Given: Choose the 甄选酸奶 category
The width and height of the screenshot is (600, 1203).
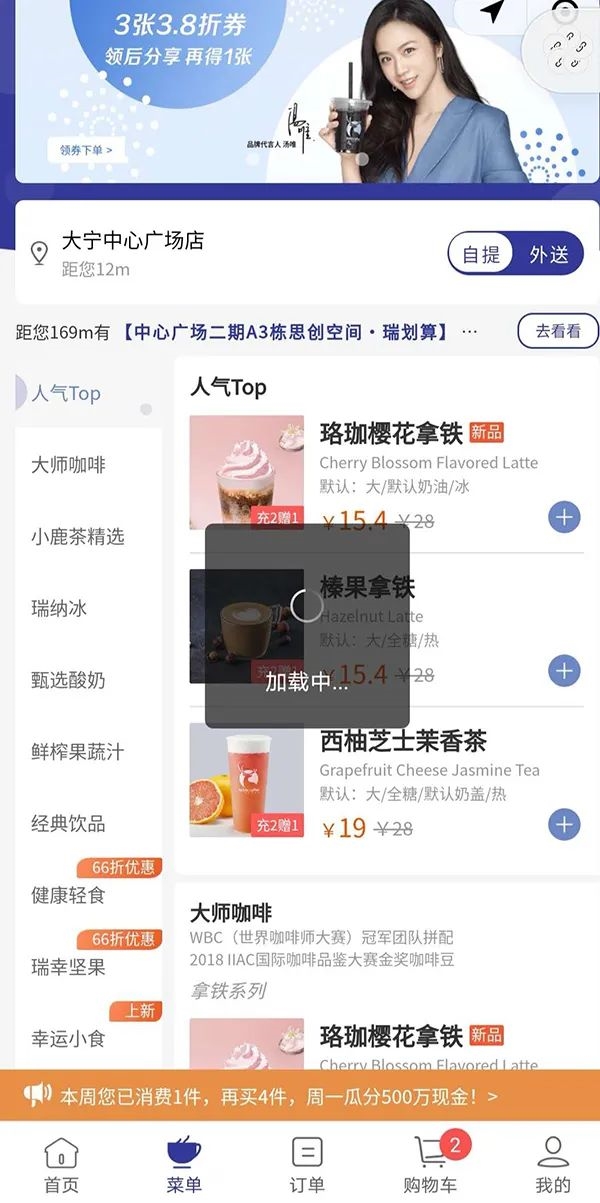Looking at the screenshot, I should click(68, 681).
